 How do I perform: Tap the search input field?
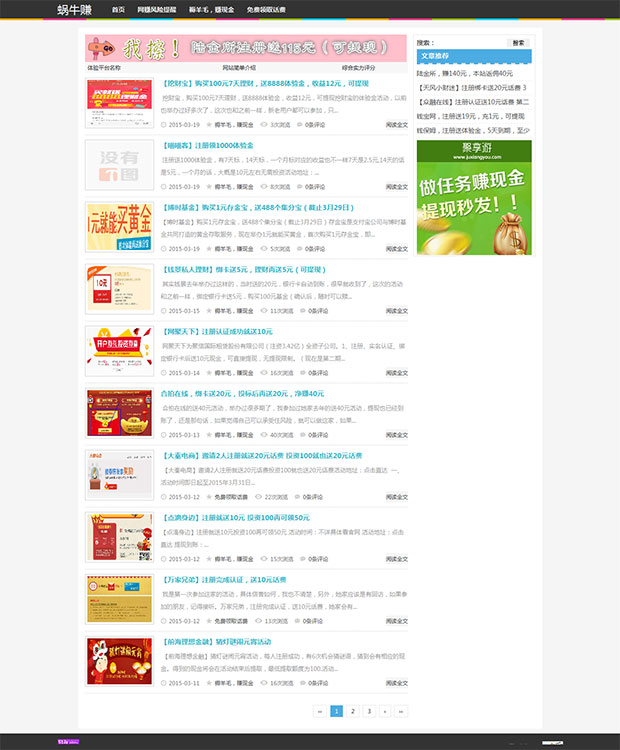471,43
